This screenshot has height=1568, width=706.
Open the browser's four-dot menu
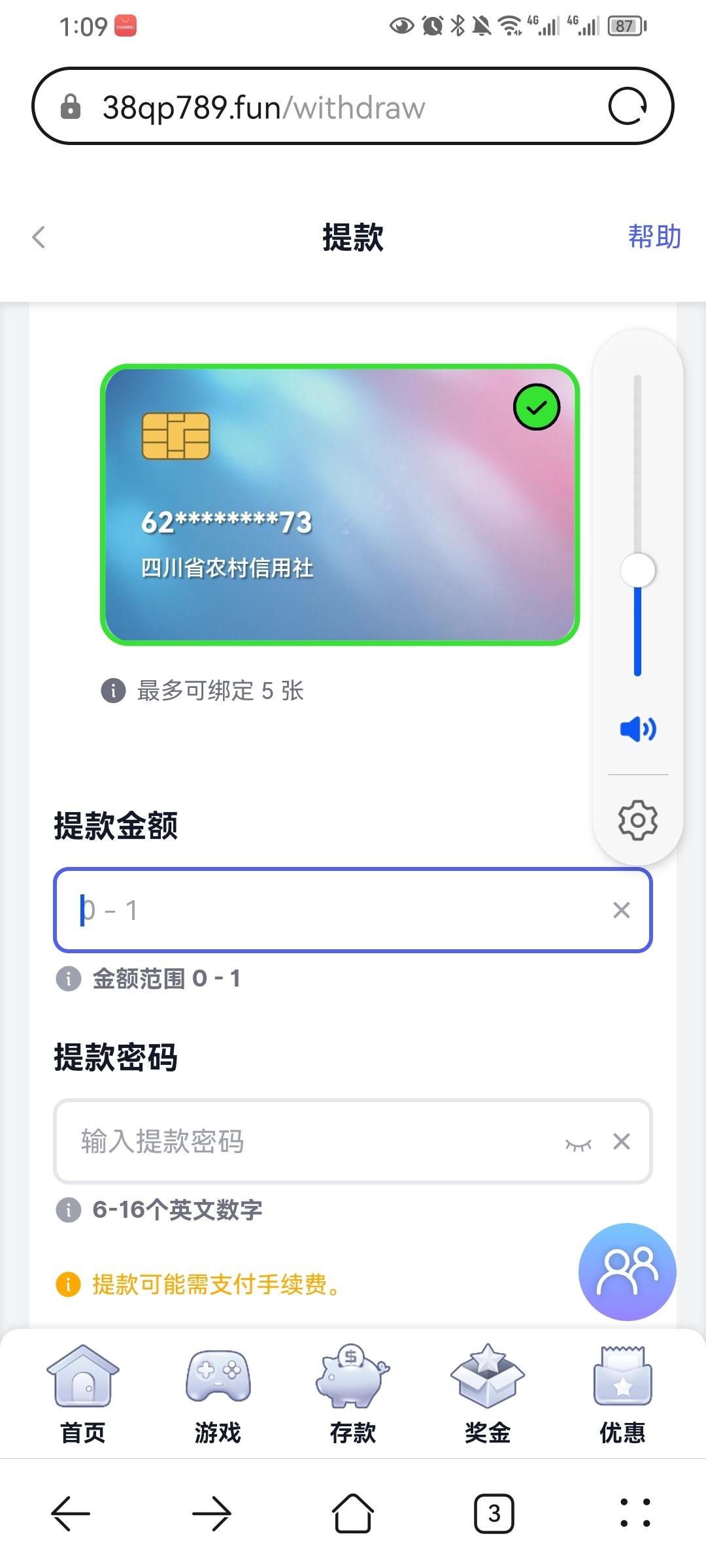635,1513
